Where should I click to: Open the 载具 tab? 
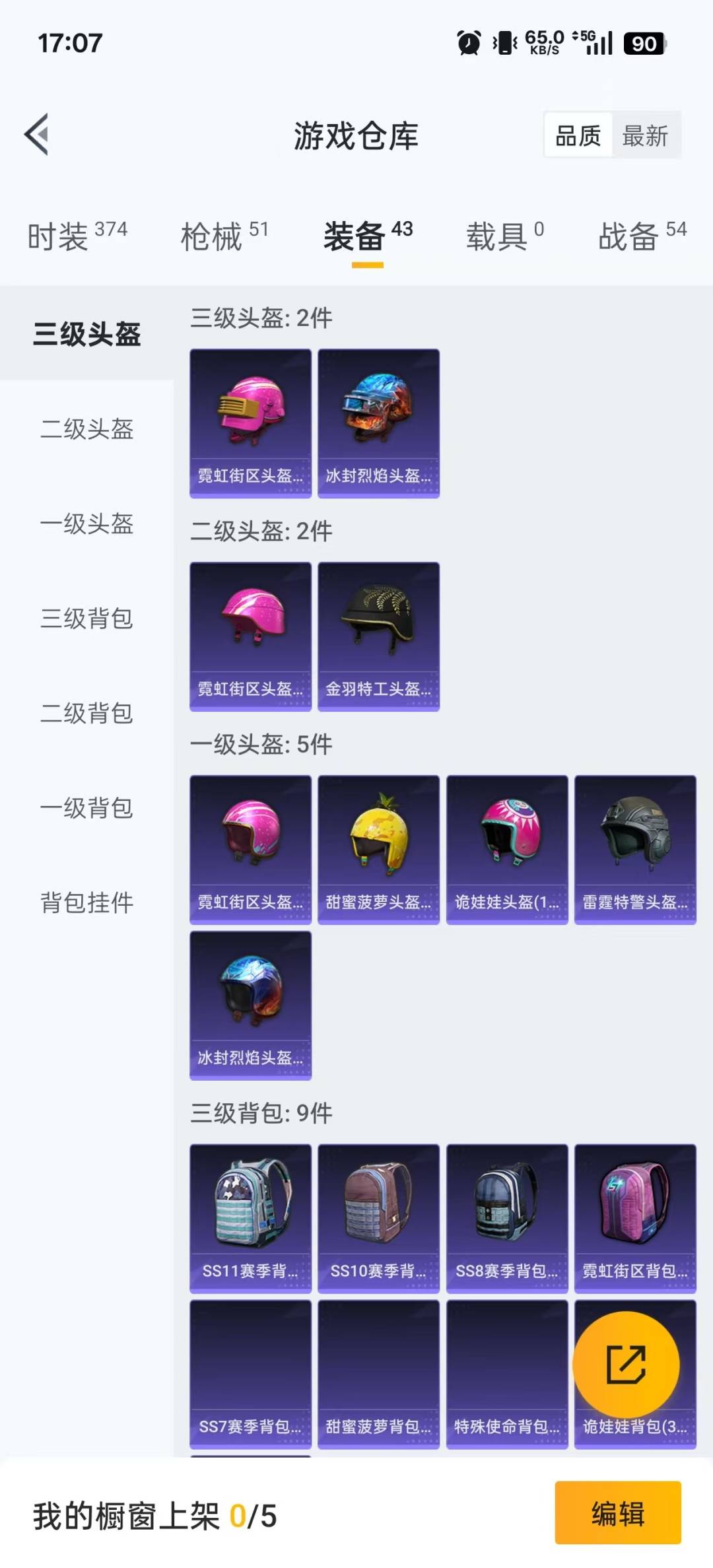coord(504,236)
